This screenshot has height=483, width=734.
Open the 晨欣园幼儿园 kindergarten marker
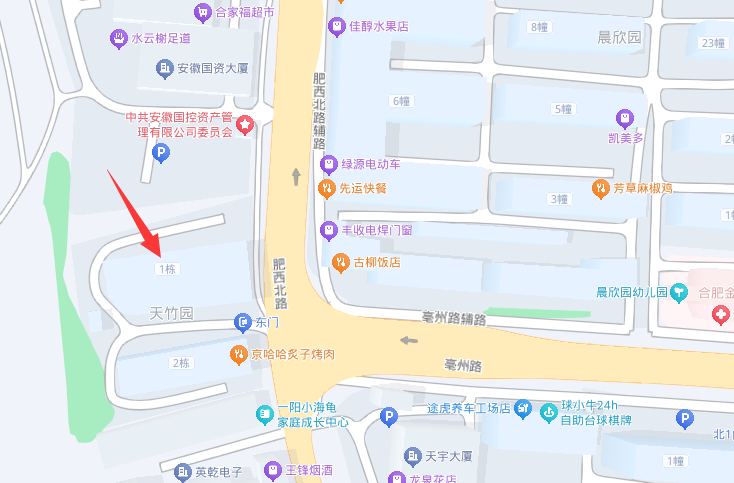[x=680, y=292]
